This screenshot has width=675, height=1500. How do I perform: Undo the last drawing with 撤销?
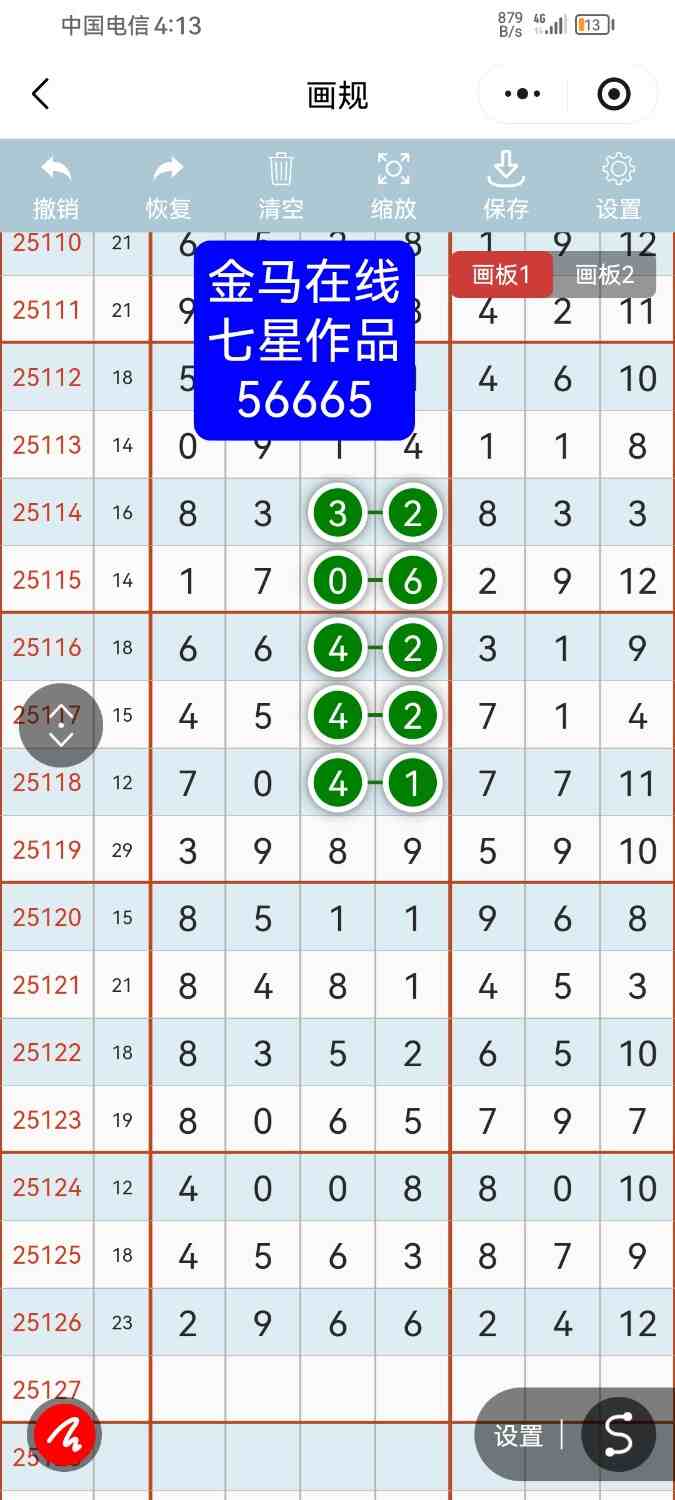56,186
